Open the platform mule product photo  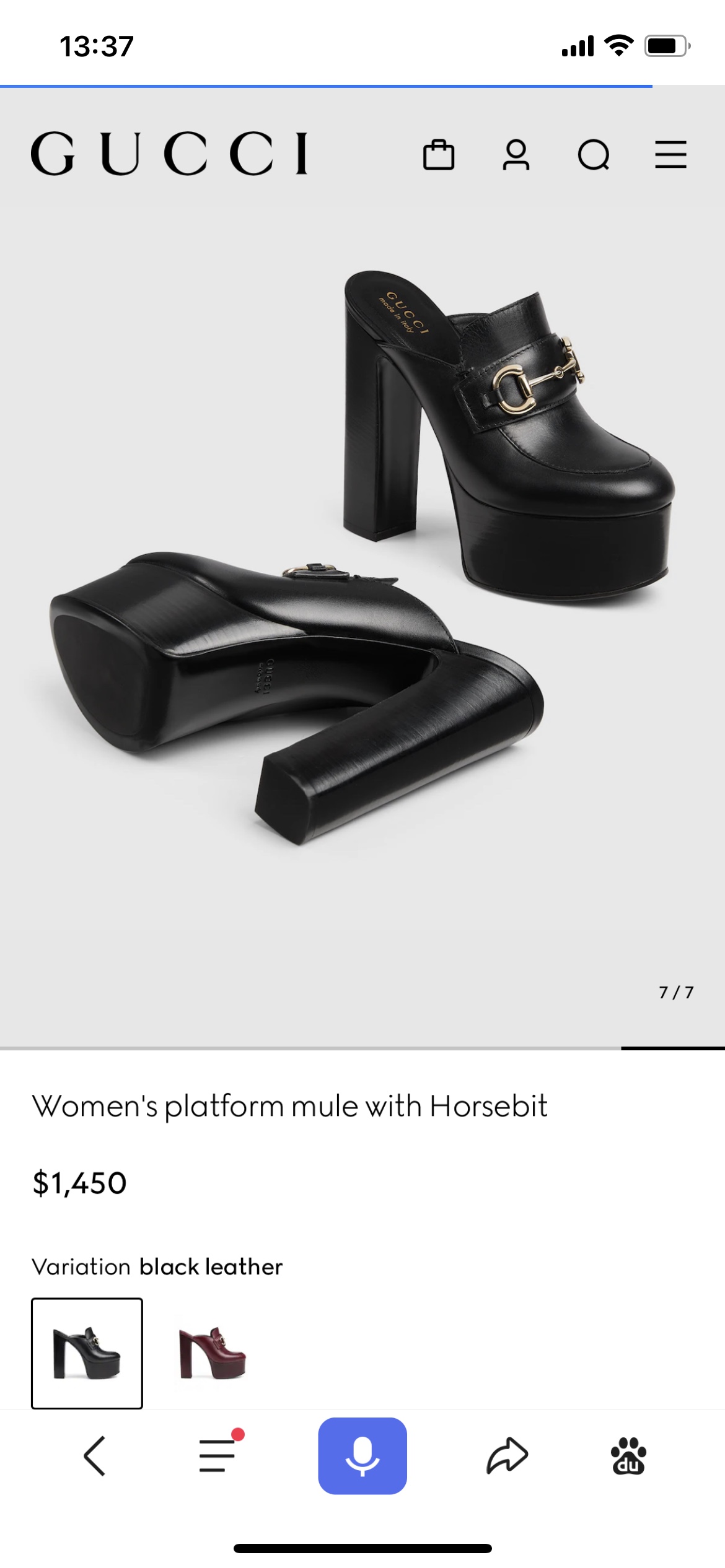click(x=362, y=567)
